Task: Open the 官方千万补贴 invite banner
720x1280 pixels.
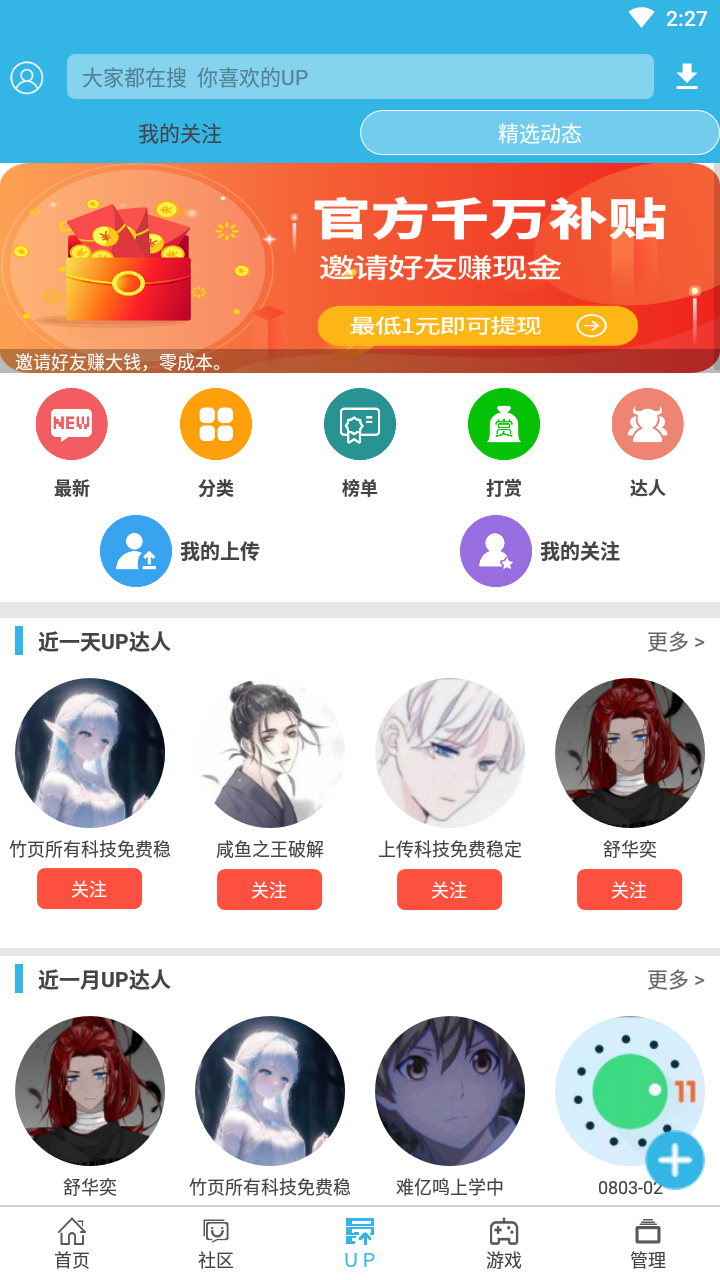Action: coord(360,268)
